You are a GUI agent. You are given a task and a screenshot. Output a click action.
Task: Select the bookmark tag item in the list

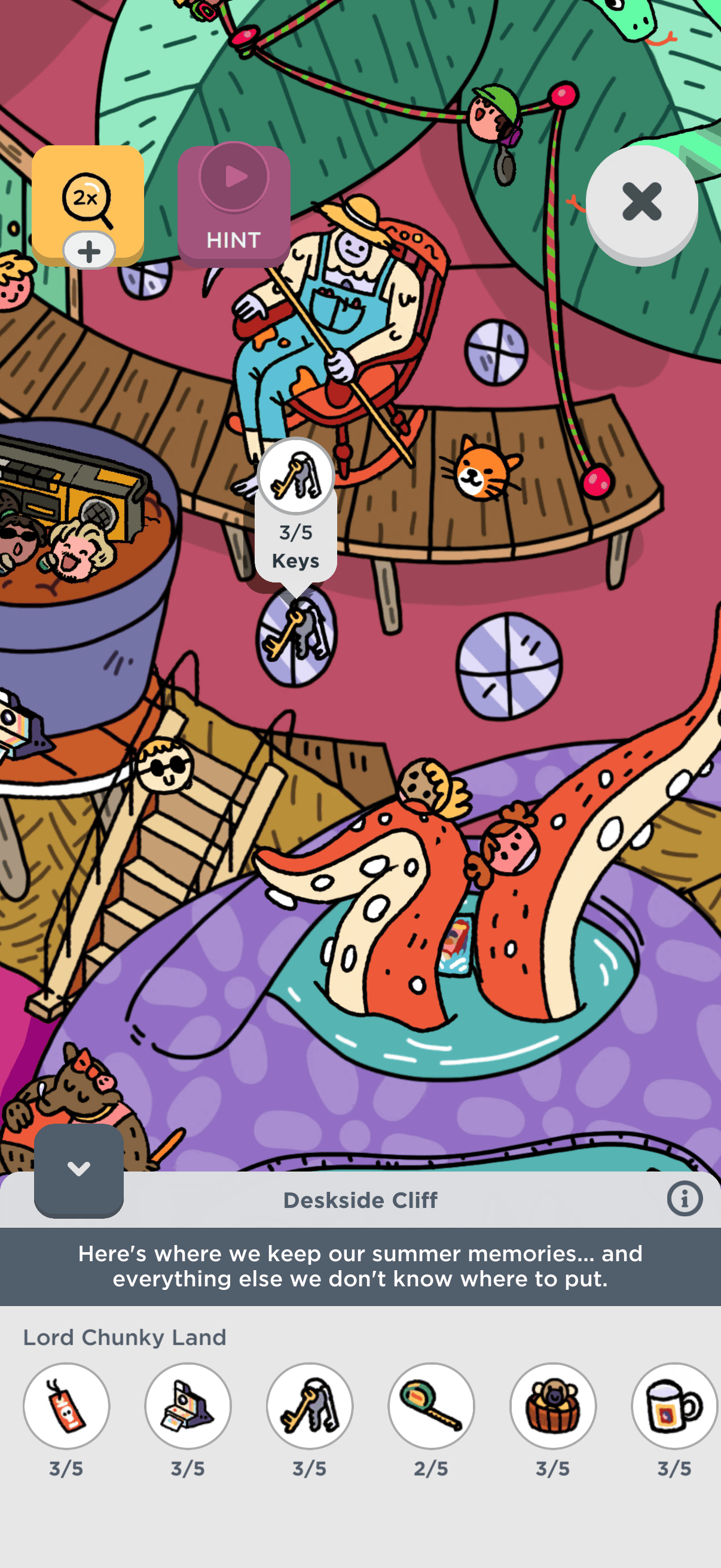coord(66,1405)
